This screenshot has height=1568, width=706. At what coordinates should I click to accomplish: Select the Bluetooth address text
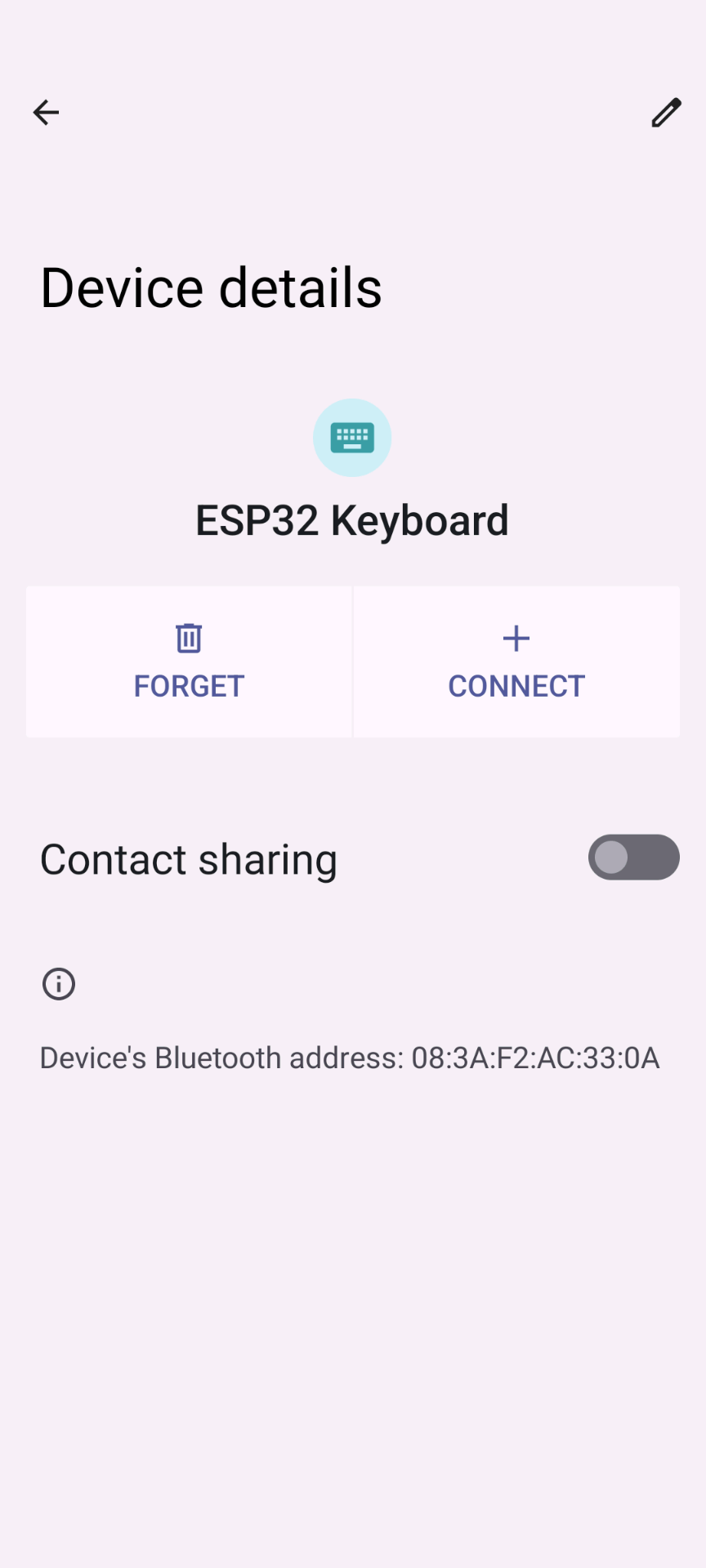350,1057
